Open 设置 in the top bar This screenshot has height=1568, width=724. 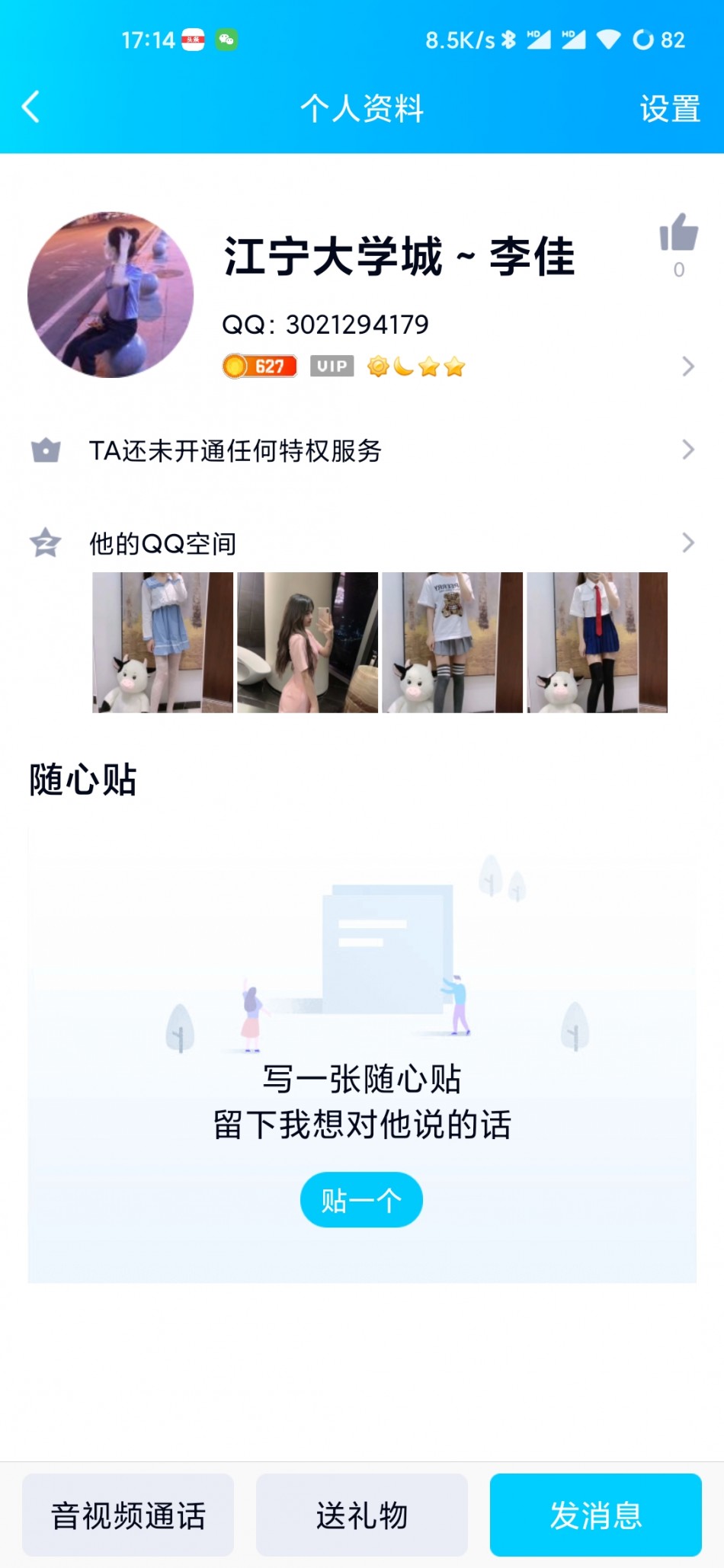pos(669,108)
